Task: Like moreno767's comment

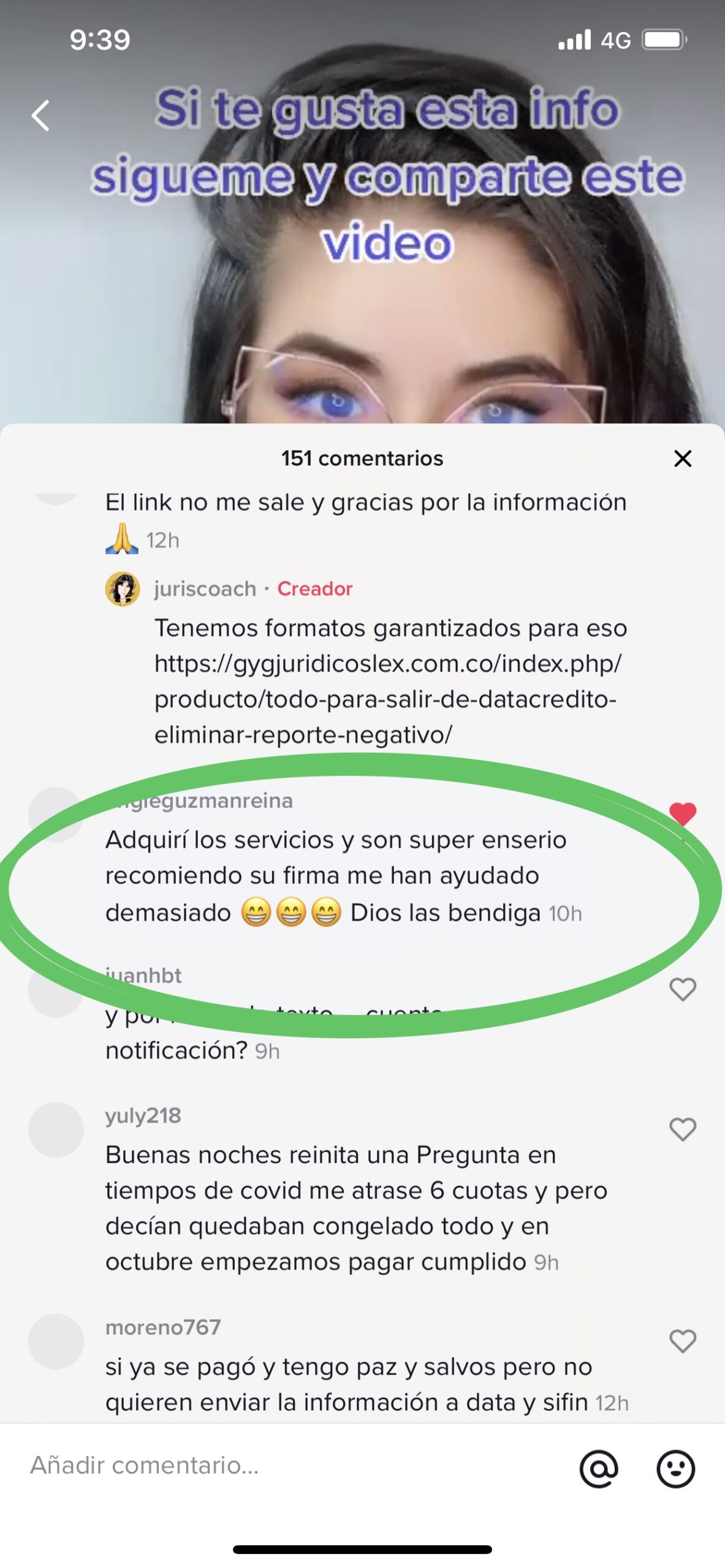Action: click(x=682, y=1341)
